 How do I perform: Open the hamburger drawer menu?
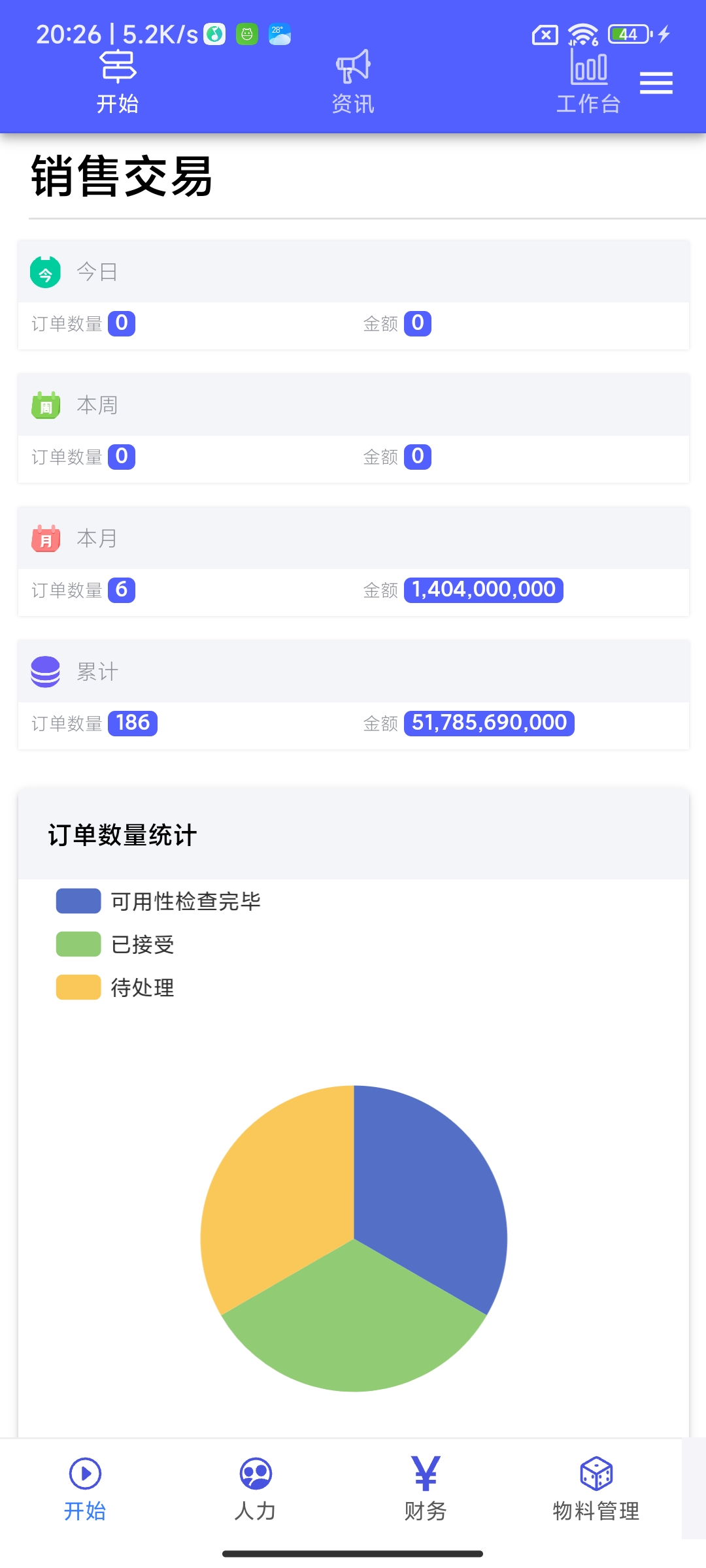(656, 83)
